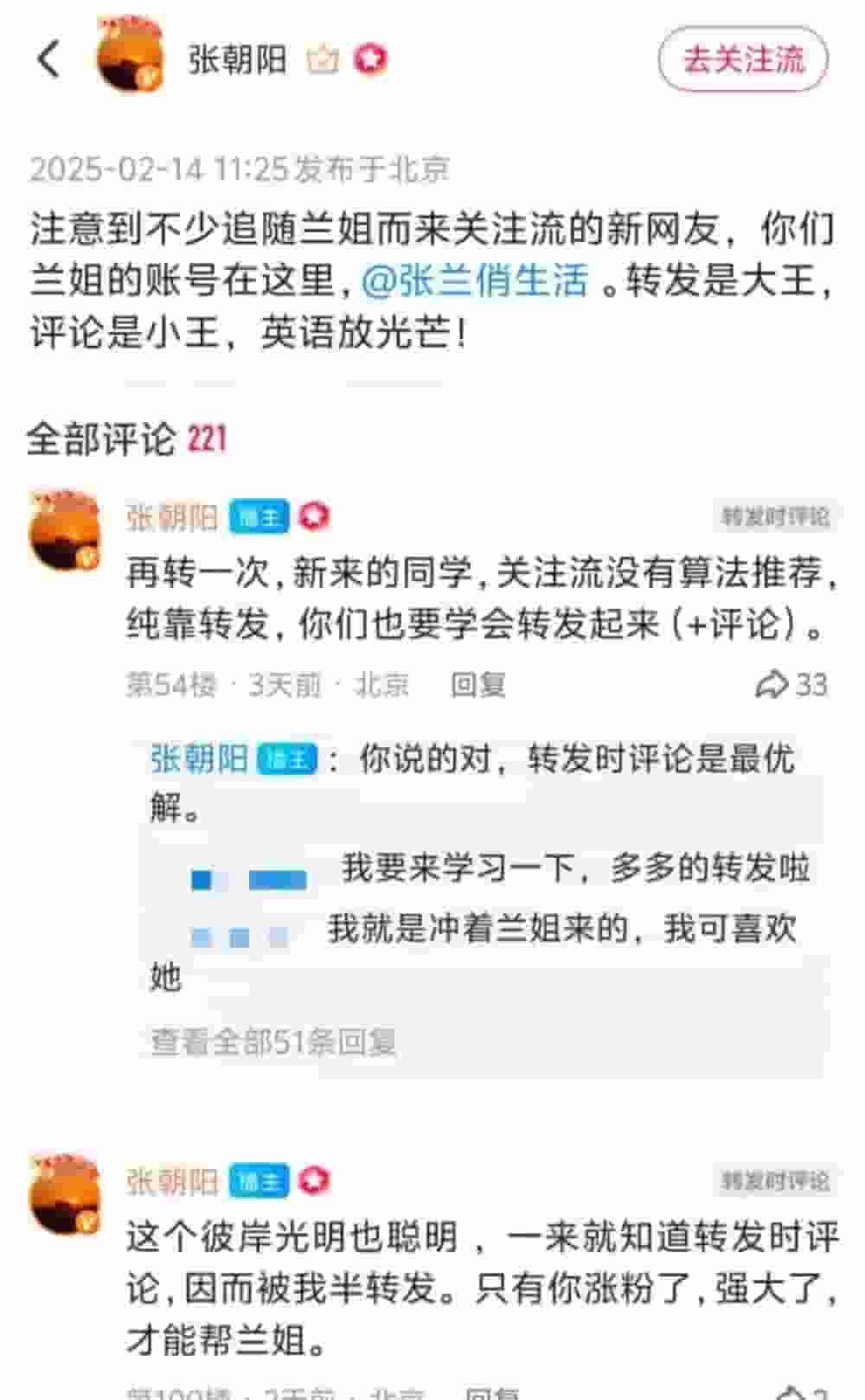This screenshot has width=865, height=1400.
Task: Open 张朝阳's avatar in the header
Action: [130, 57]
